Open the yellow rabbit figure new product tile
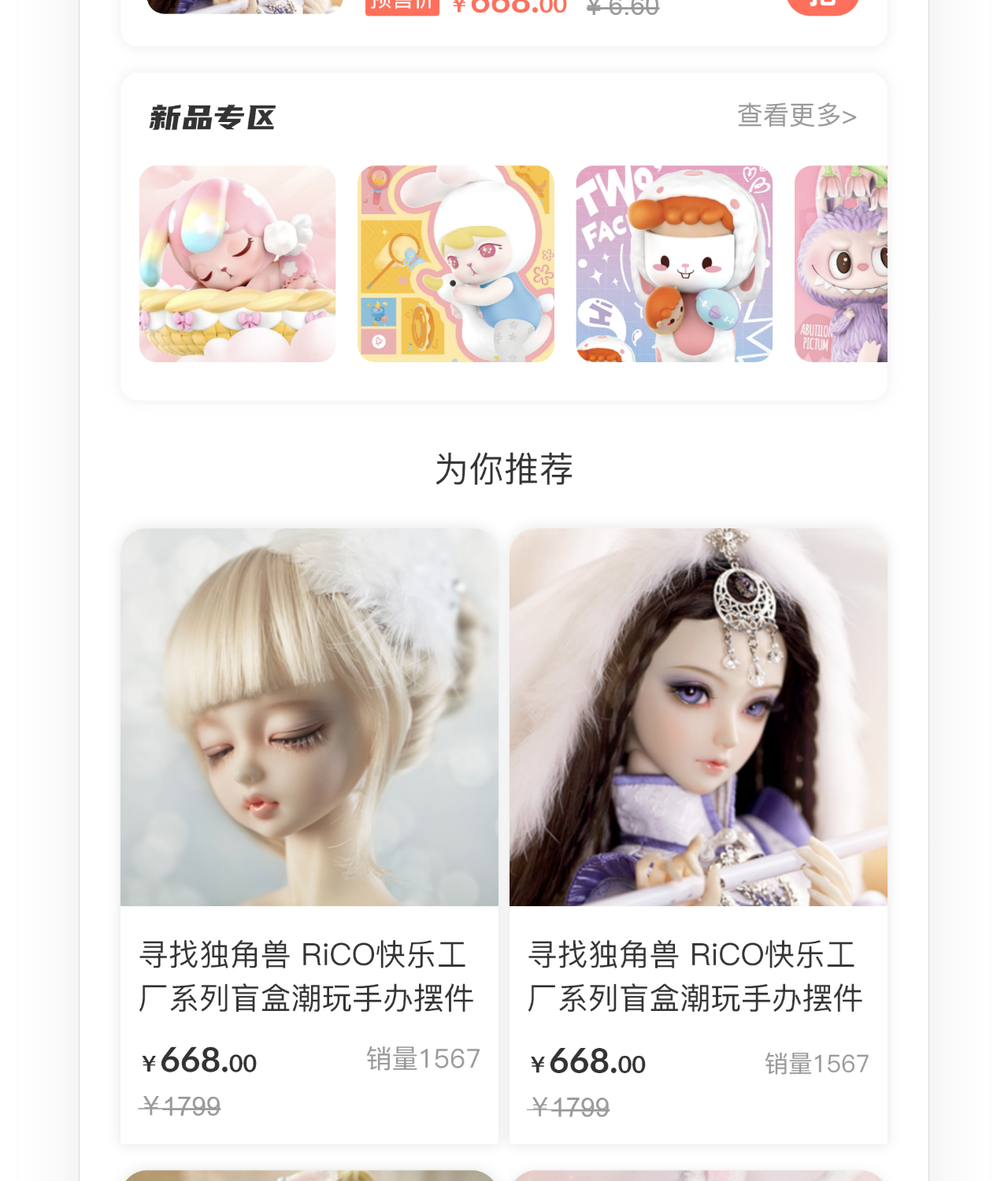Viewport: 1008px width, 1181px height. (456, 264)
